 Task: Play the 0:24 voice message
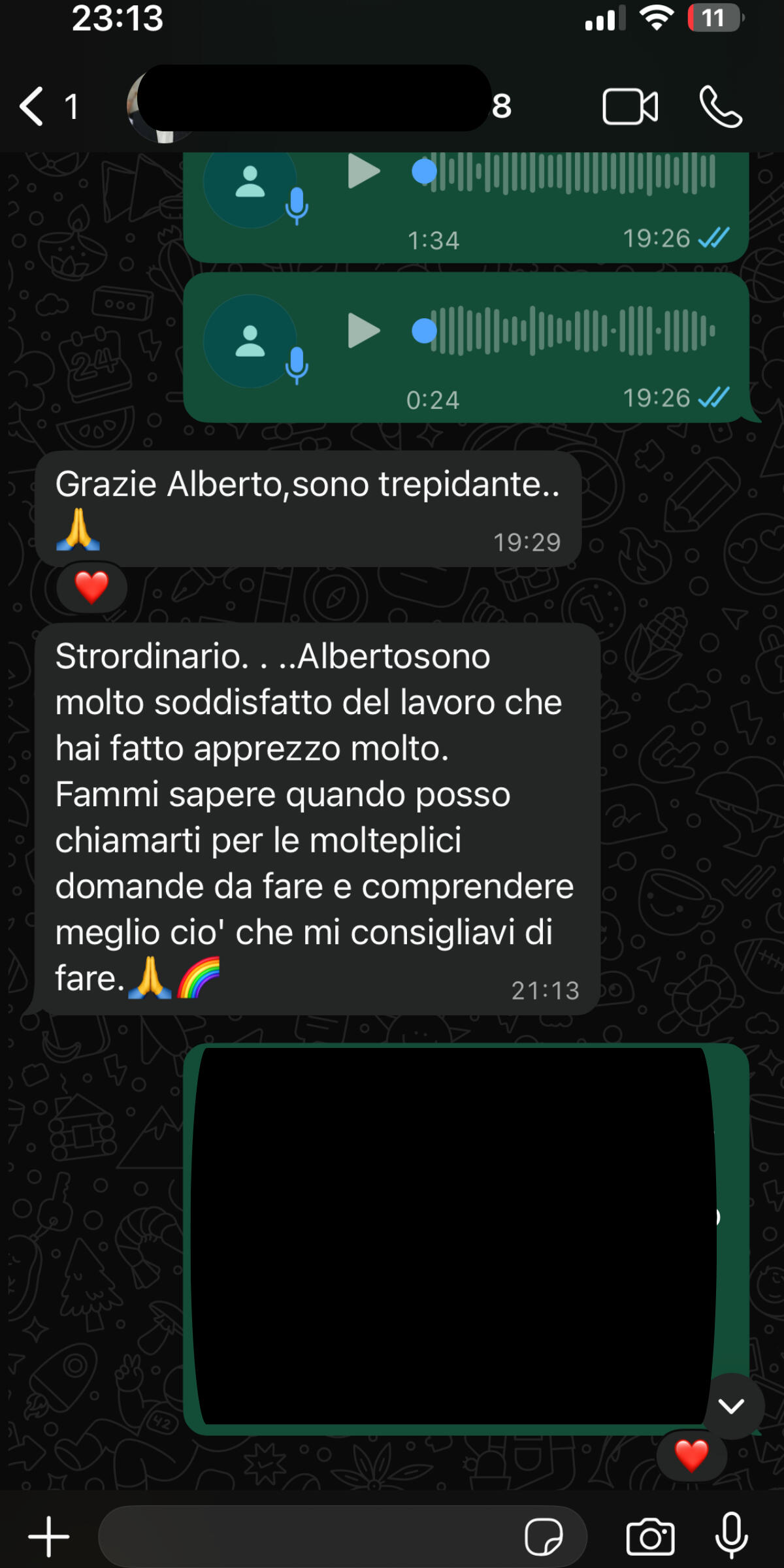(x=364, y=331)
